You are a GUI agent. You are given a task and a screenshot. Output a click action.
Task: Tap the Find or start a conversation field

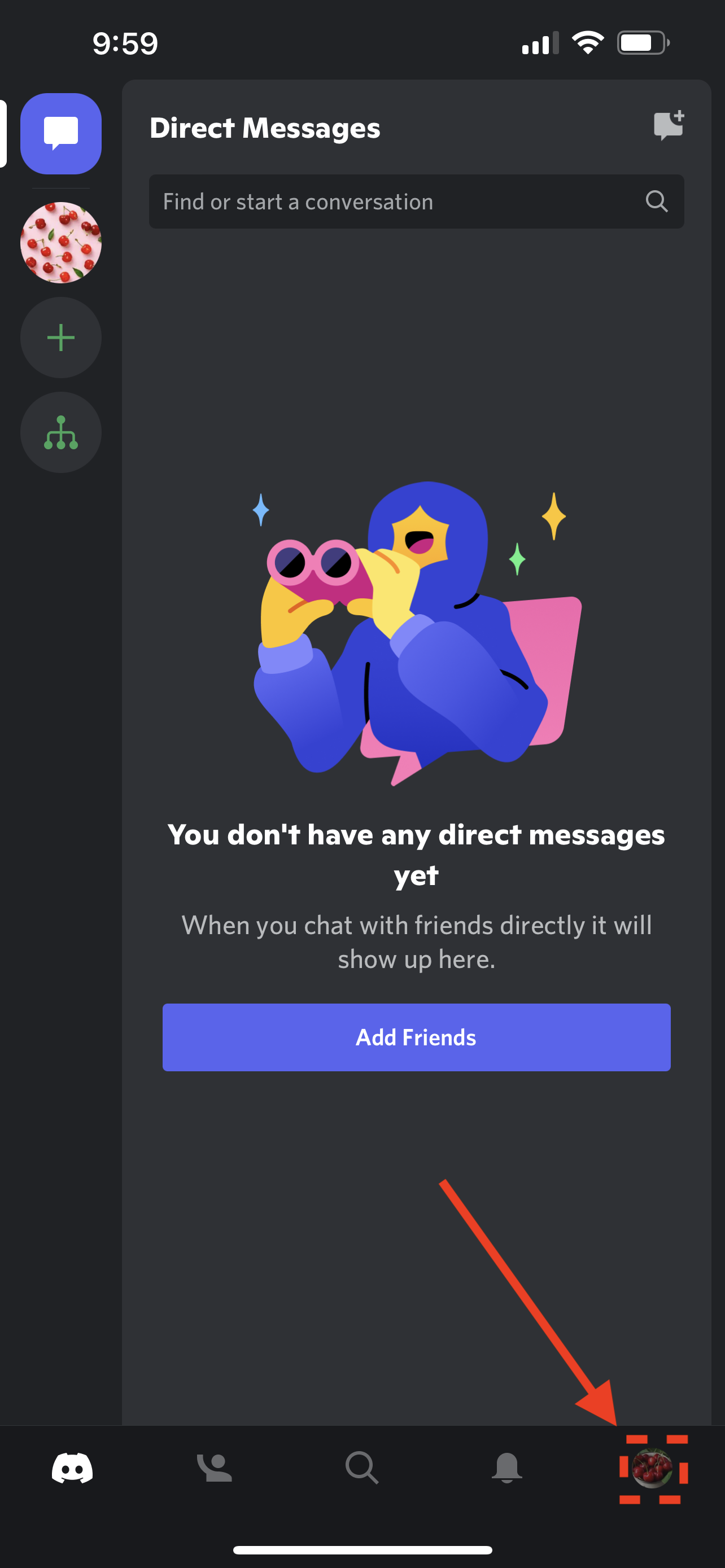click(x=416, y=202)
